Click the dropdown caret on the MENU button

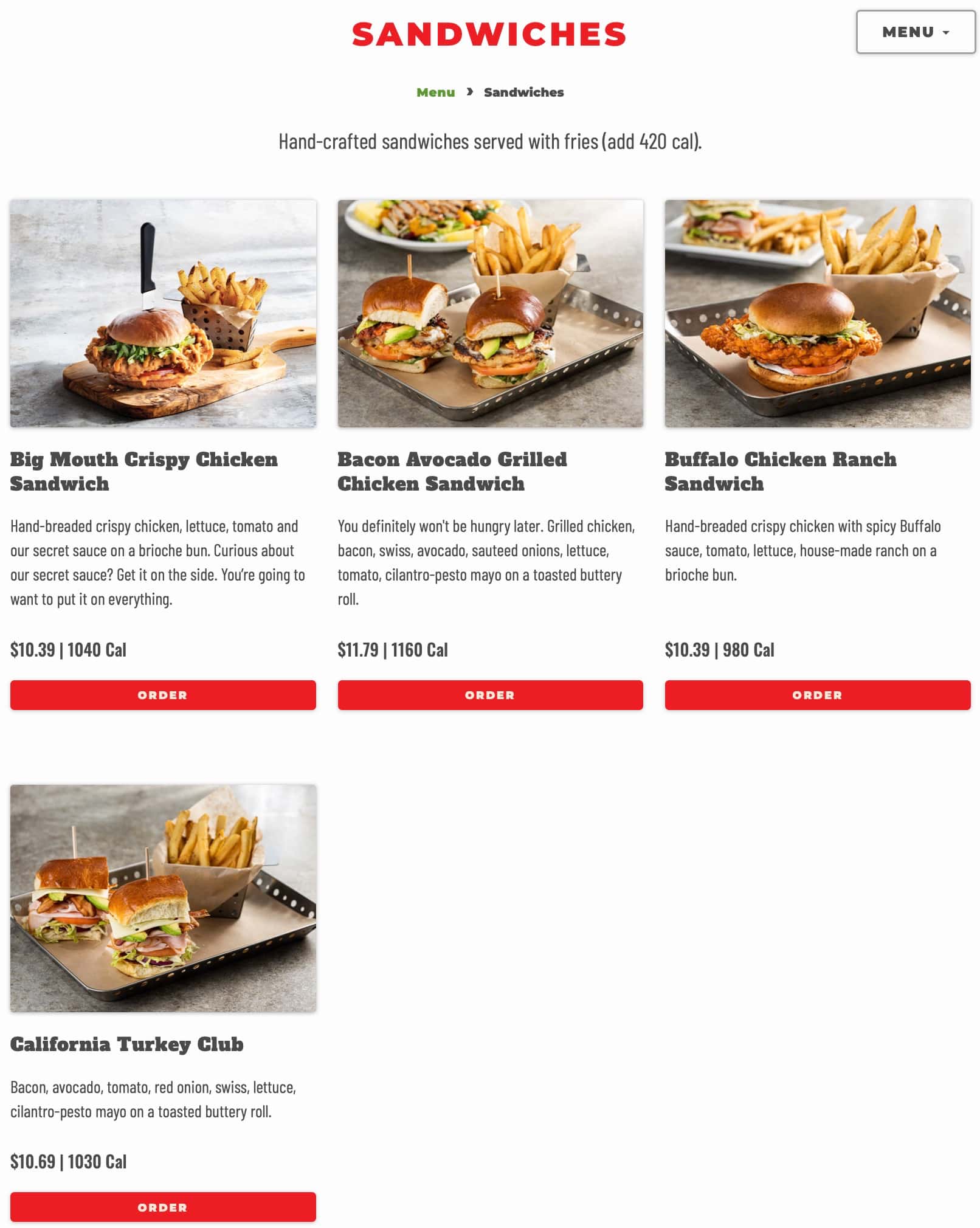(x=946, y=34)
